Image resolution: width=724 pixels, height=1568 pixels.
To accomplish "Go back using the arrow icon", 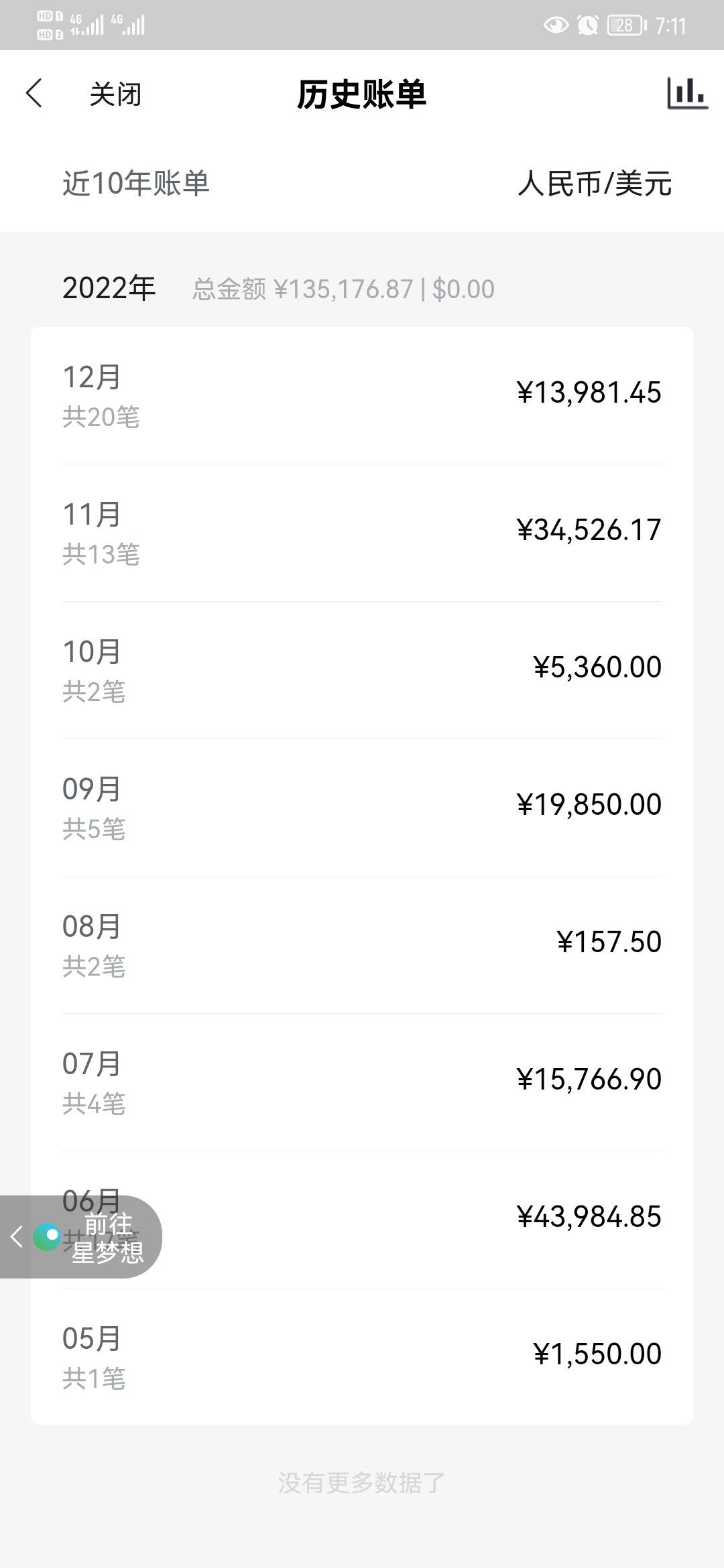I will [x=34, y=93].
